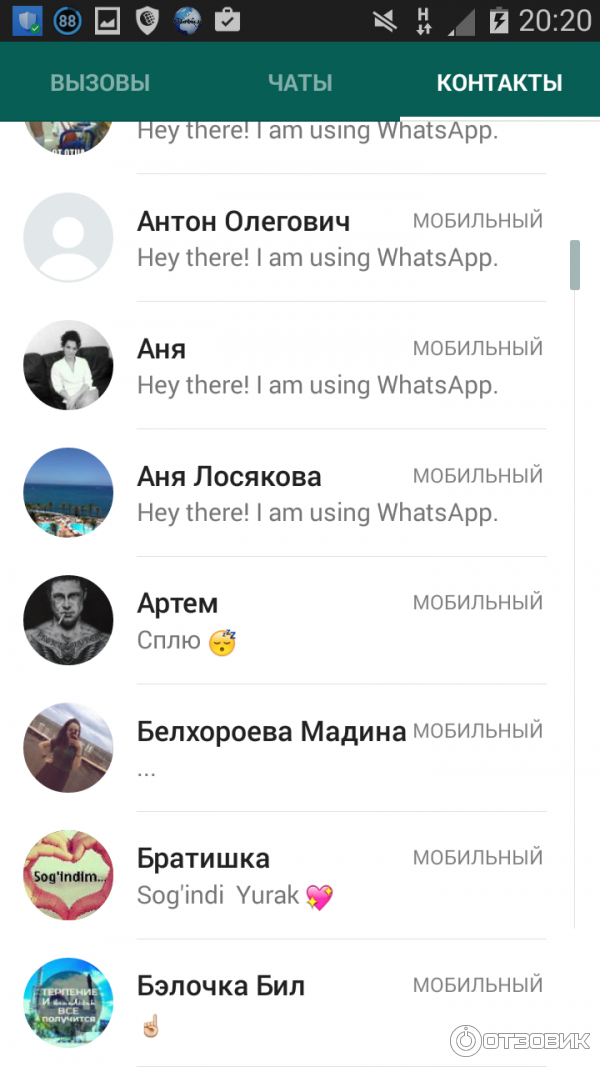600x1067 pixels.
Task: View Белхороева Мадина's profile photo
Action: [68, 748]
